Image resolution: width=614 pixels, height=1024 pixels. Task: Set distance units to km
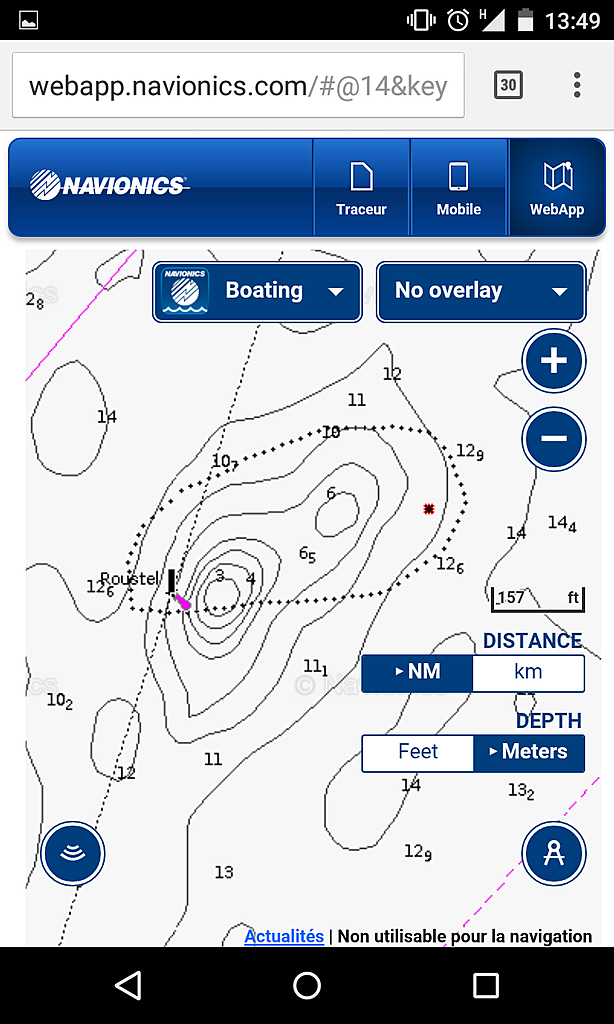pyautogui.click(x=528, y=673)
